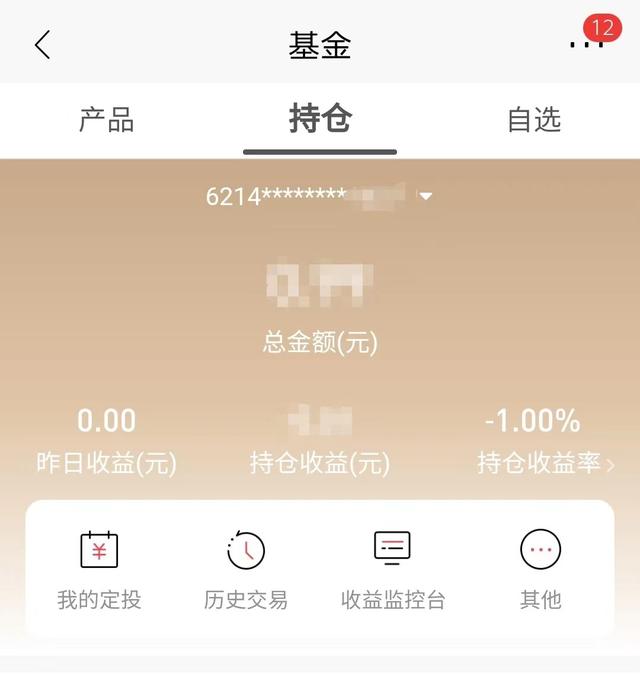Go back from the 基金 page
640x674 pixels.
click(42, 45)
